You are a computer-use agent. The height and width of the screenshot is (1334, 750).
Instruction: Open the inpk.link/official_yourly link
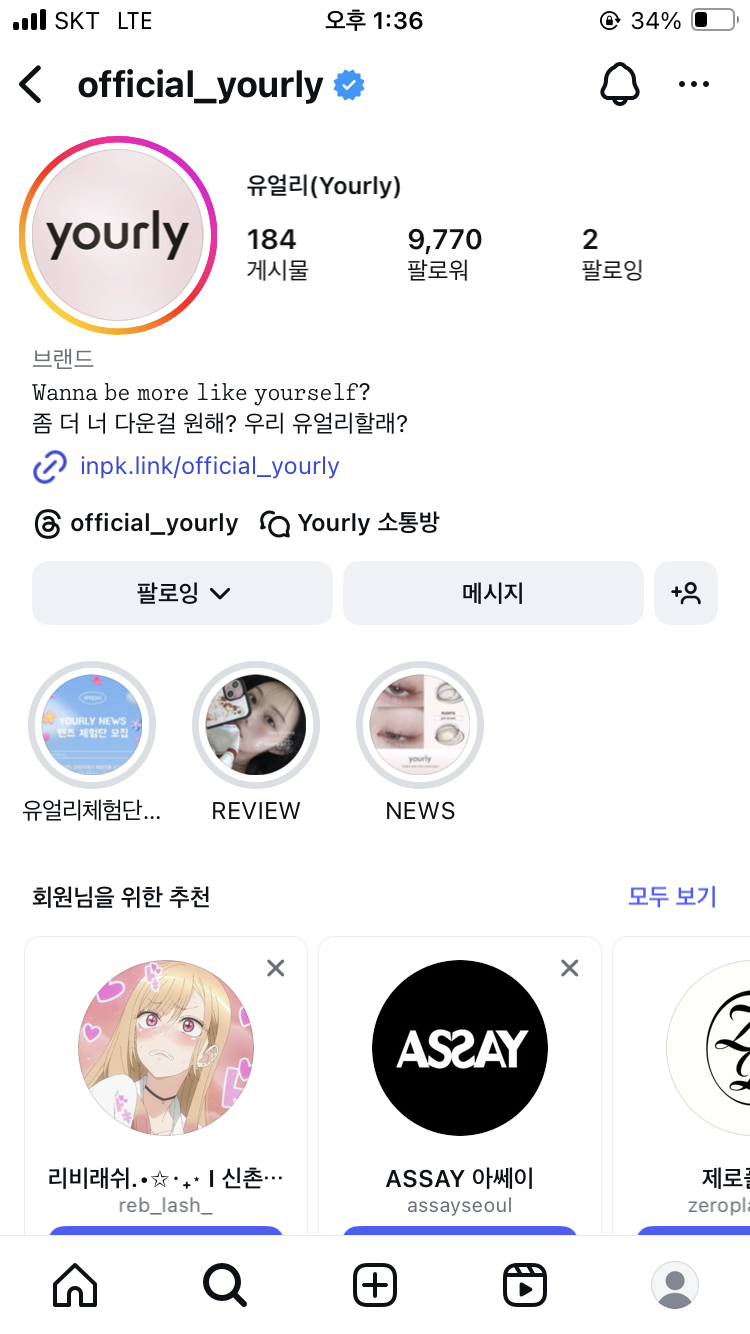pos(209,466)
